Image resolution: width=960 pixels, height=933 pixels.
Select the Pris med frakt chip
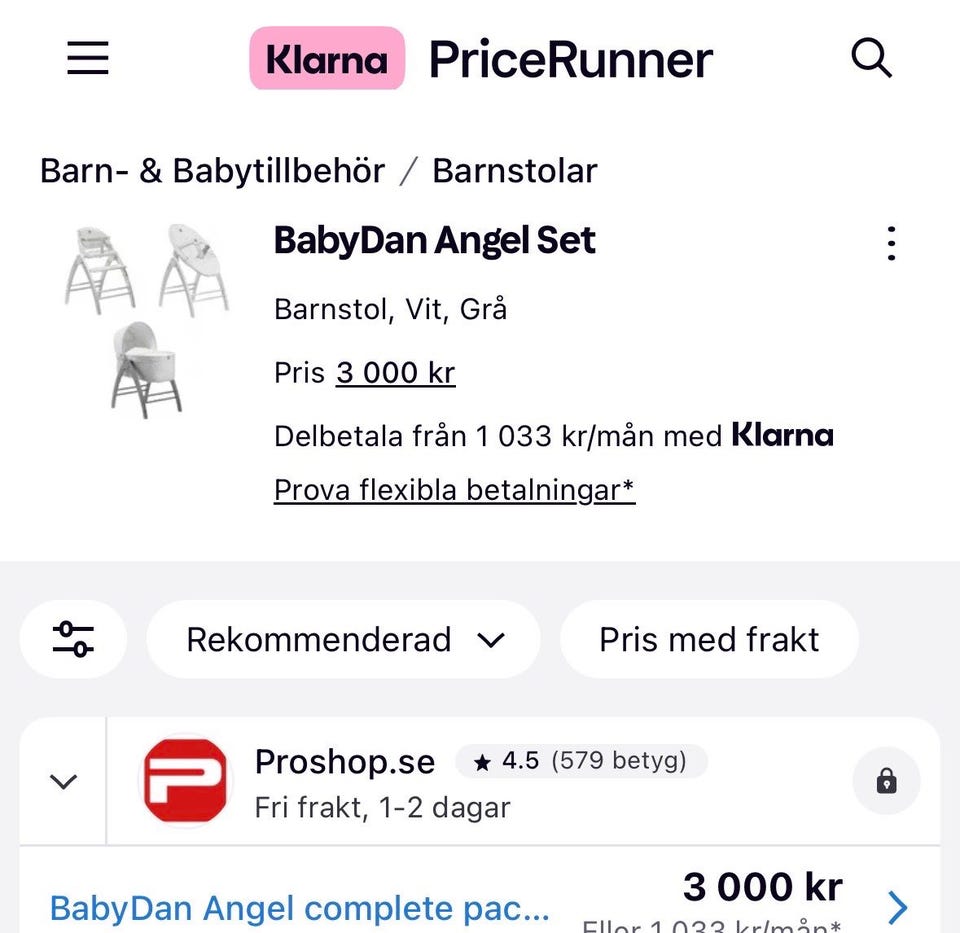[x=709, y=640]
